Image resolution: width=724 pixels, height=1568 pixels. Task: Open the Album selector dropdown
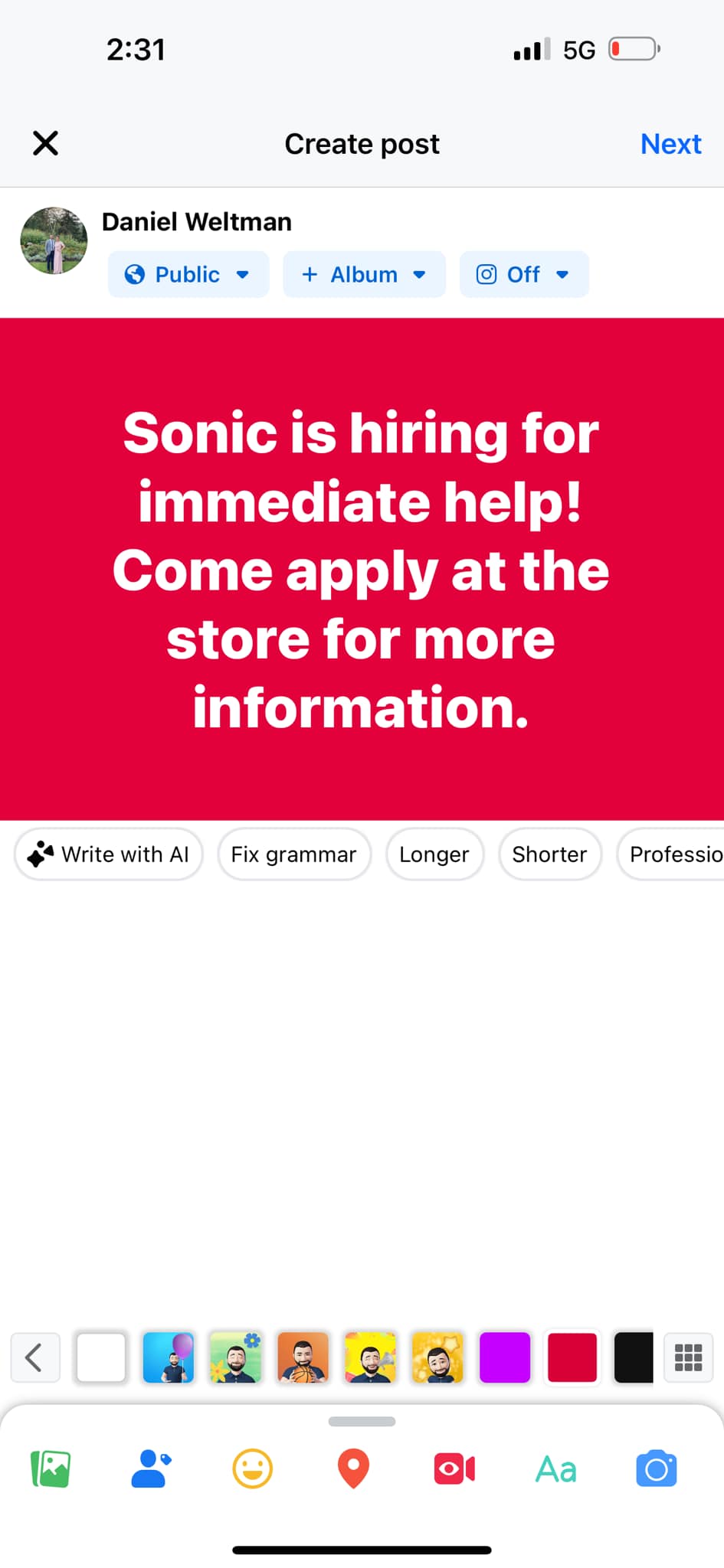pyautogui.click(x=364, y=274)
